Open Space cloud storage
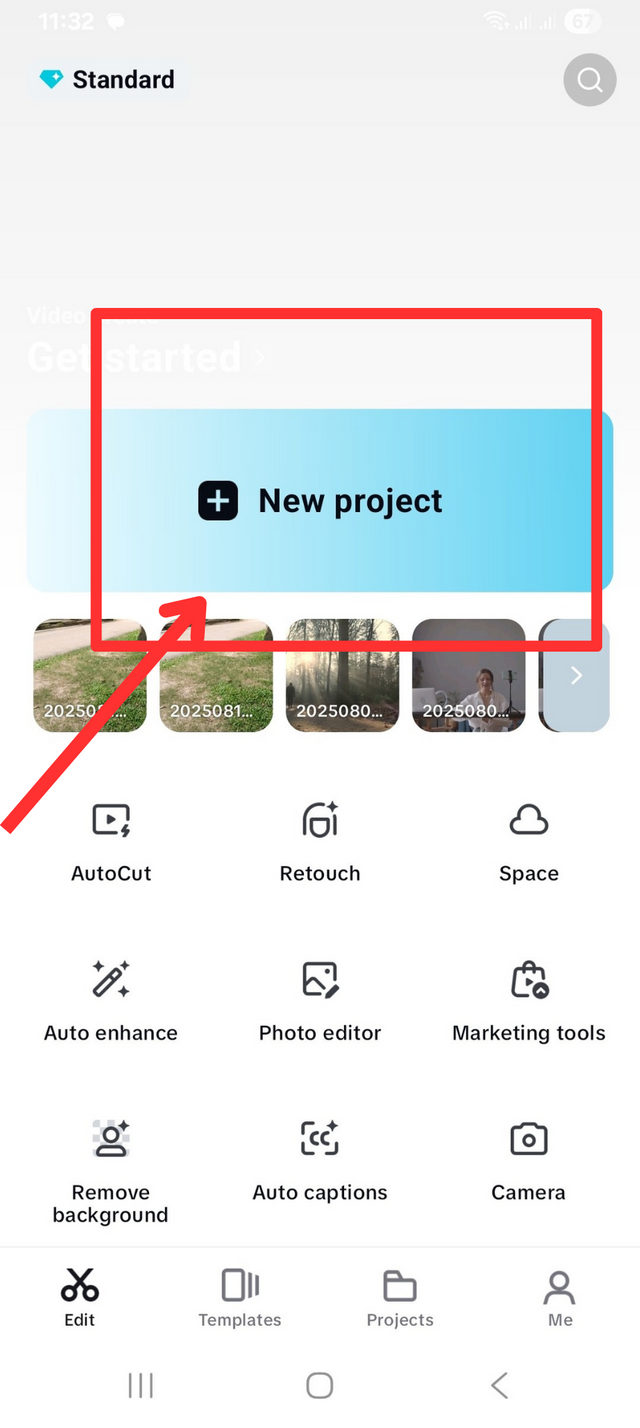The width and height of the screenshot is (640, 1428). tap(528, 842)
